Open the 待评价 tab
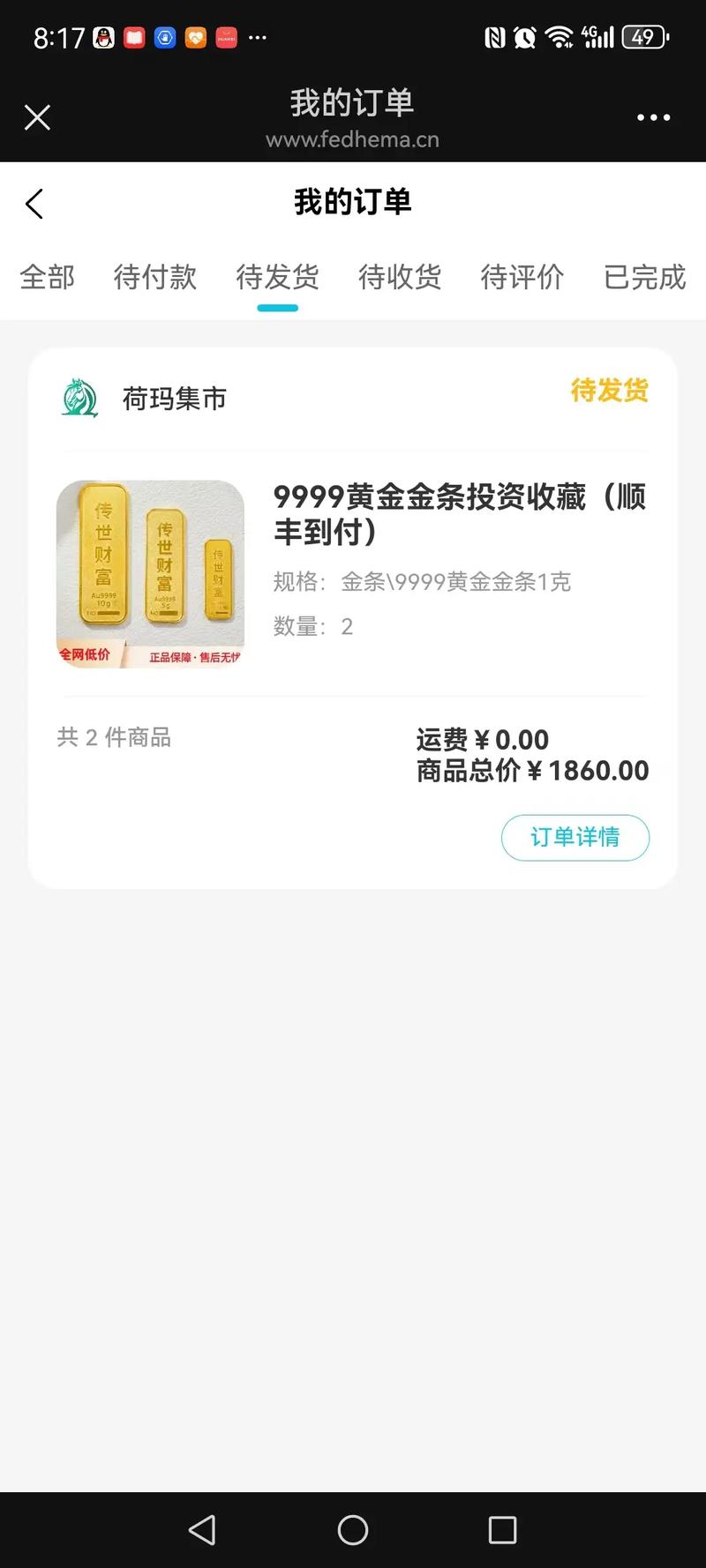 522,277
